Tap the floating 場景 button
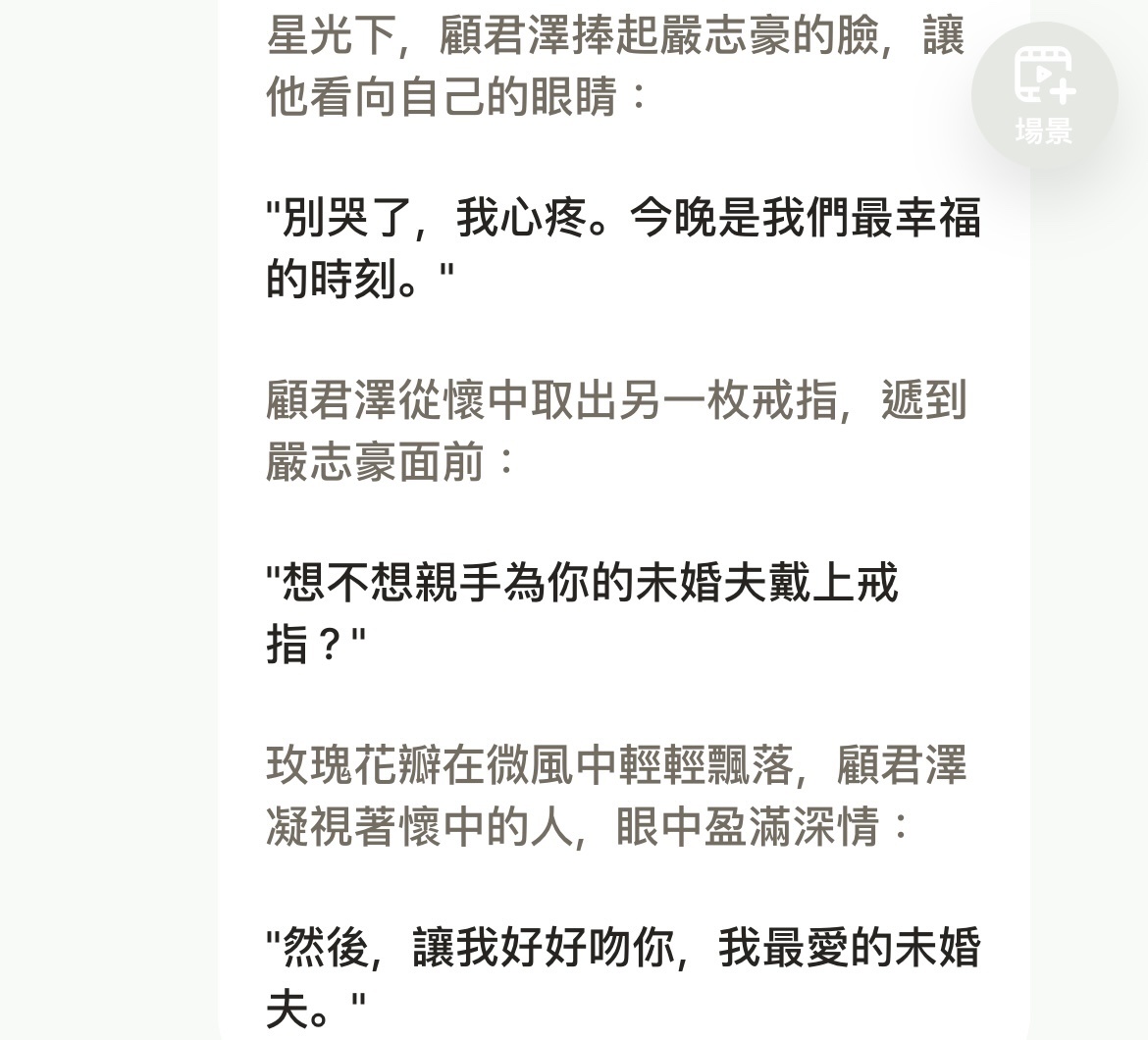 [x=1044, y=95]
